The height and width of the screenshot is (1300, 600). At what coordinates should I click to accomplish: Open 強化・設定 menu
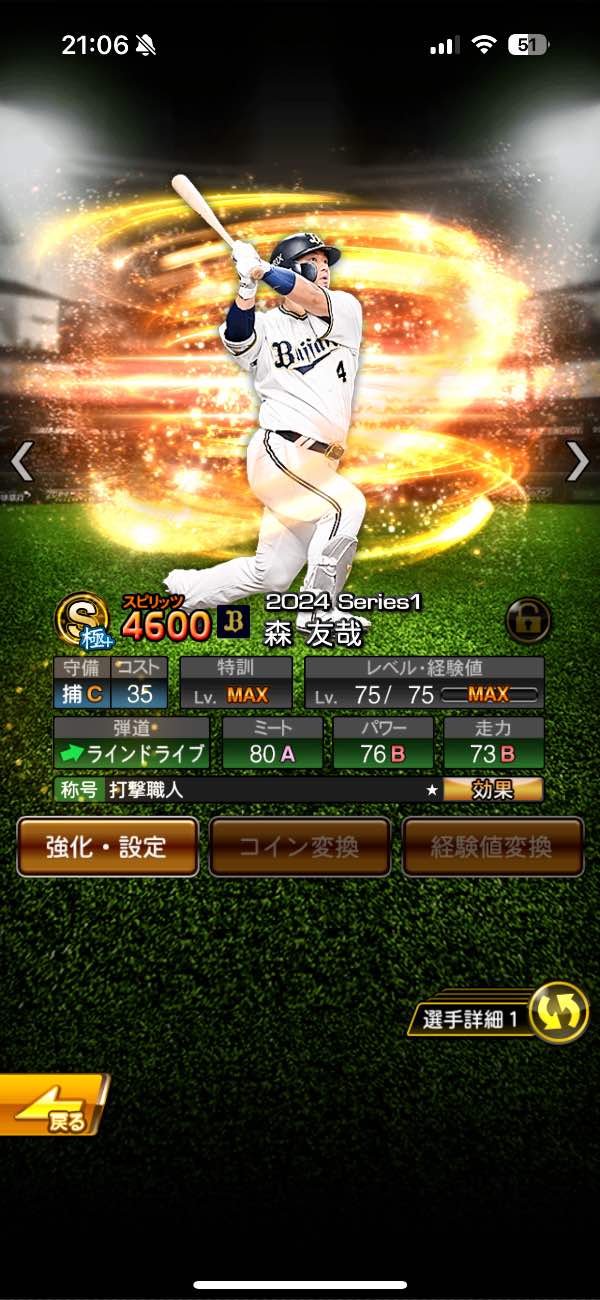107,847
